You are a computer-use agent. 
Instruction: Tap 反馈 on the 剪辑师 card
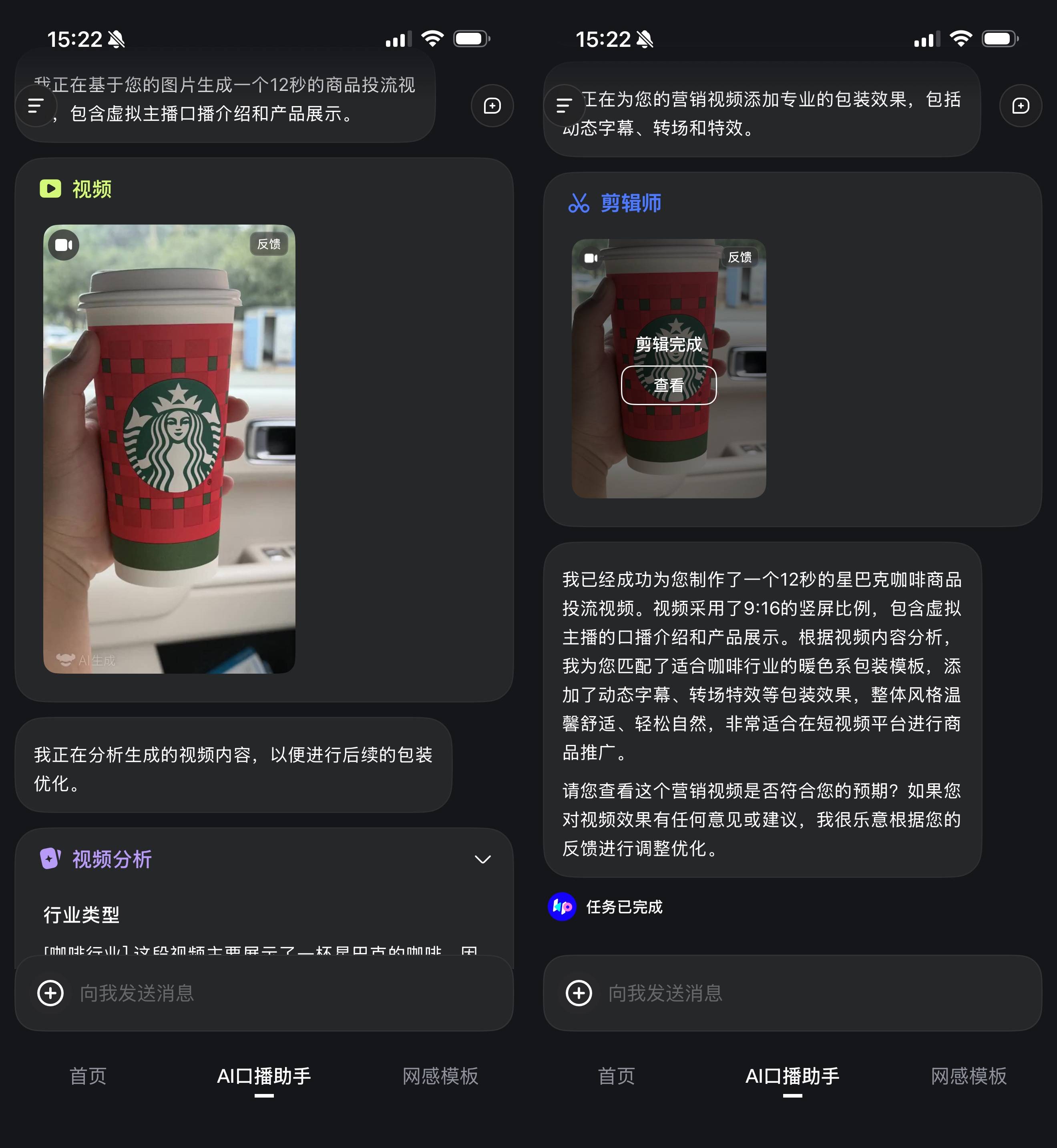pyautogui.click(x=739, y=257)
